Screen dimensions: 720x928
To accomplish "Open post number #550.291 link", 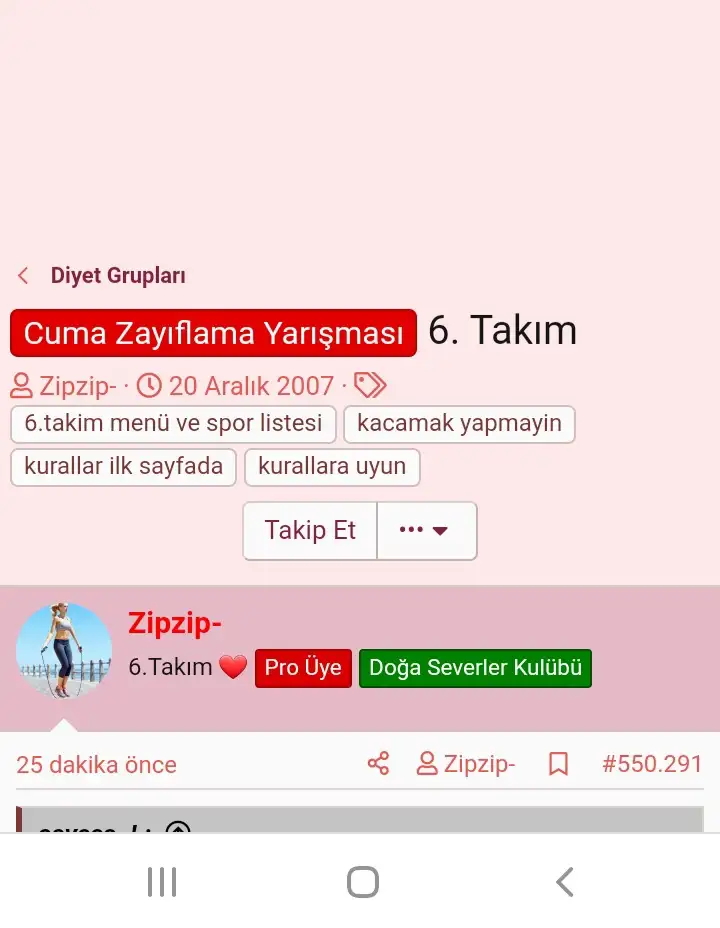I will (652, 765).
